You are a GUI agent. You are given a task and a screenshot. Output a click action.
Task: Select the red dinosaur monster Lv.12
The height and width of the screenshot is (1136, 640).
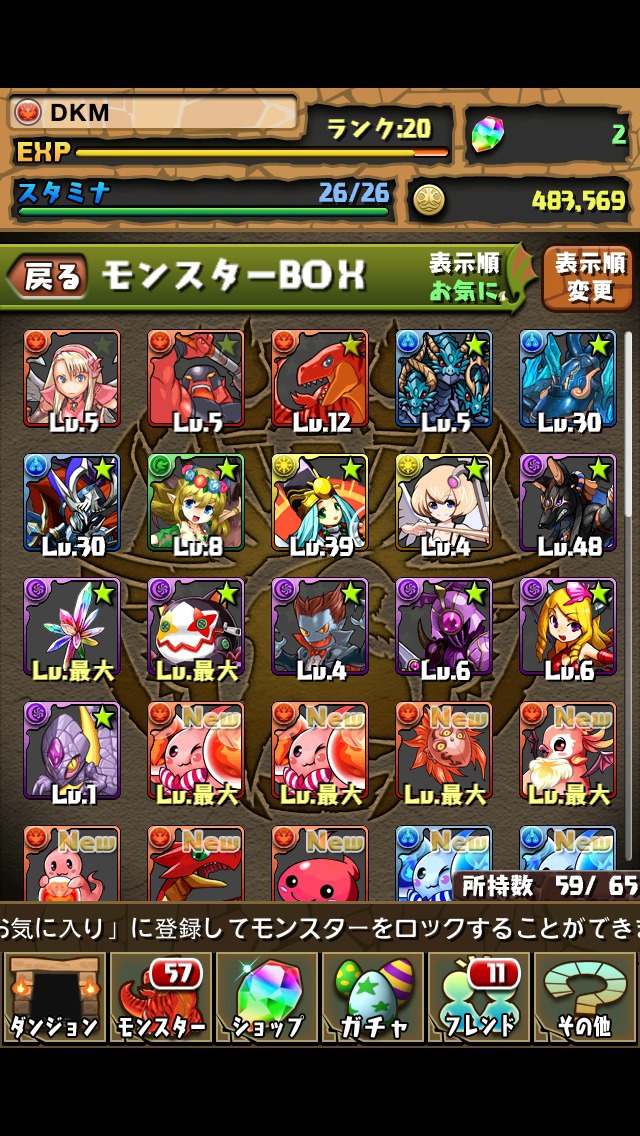320,380
